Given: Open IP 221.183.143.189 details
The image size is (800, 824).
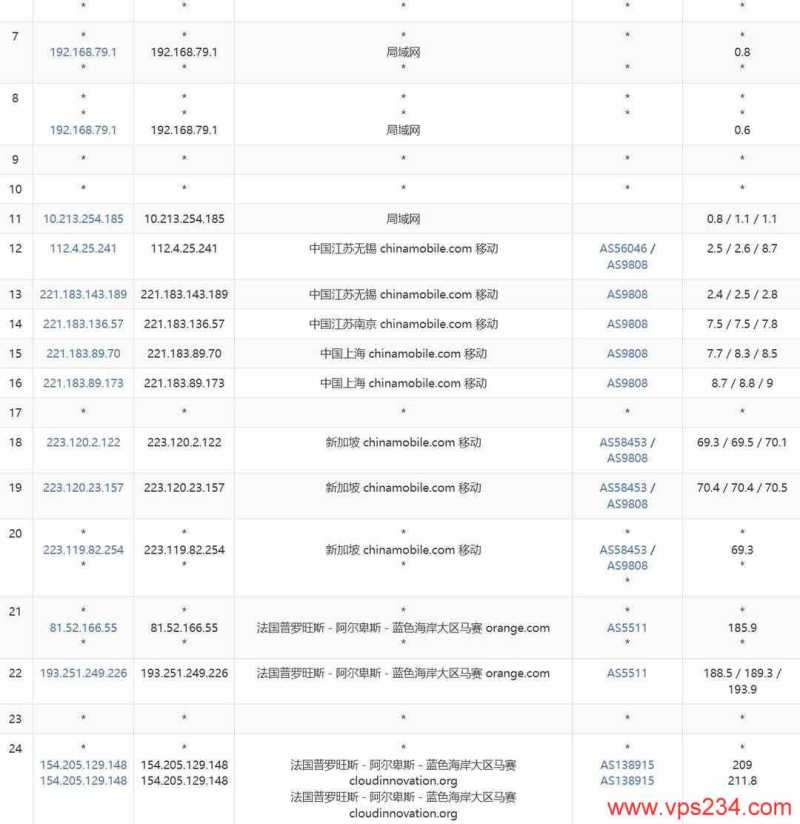Looking at the screenshot, I should (x=81, y=294).
